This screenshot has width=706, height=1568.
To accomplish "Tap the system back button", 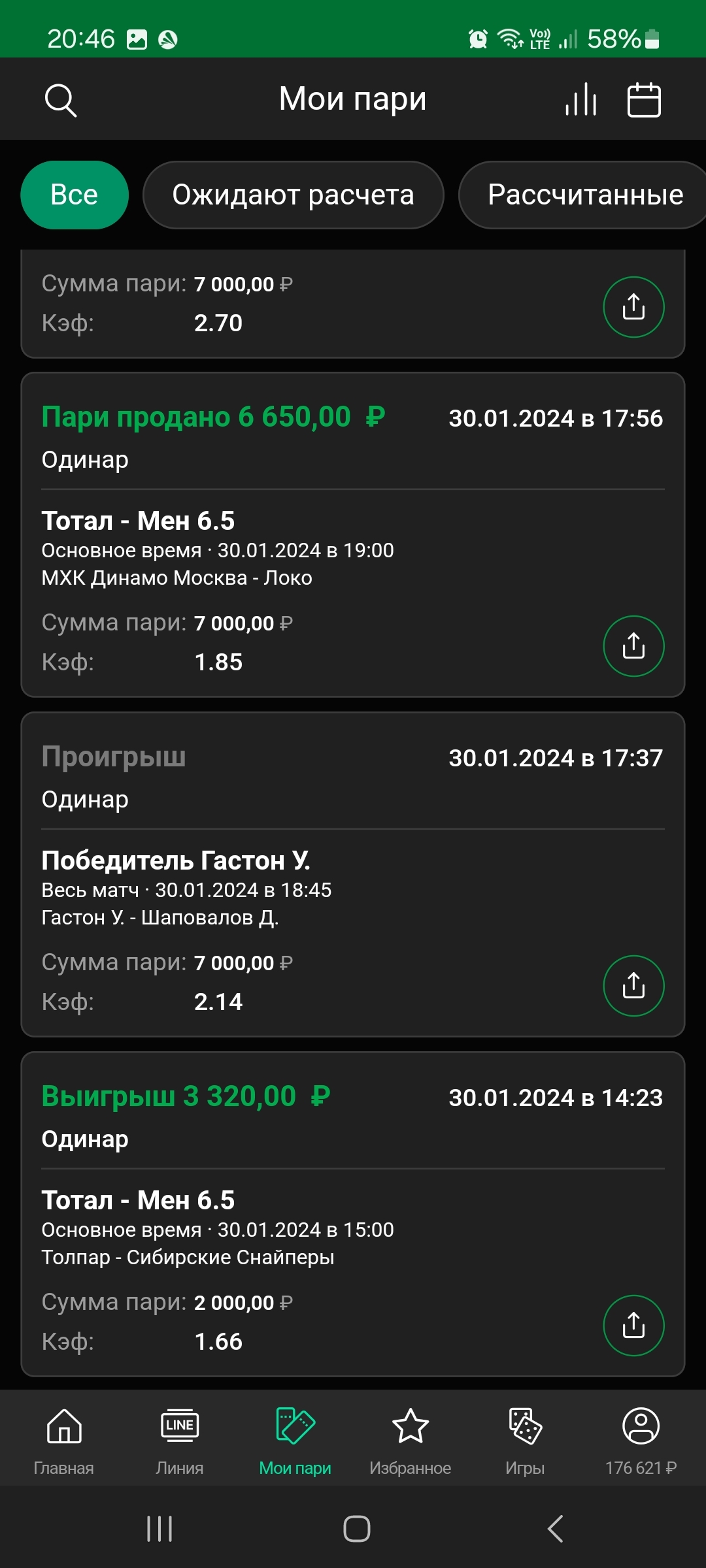I will coord(556,1528).
